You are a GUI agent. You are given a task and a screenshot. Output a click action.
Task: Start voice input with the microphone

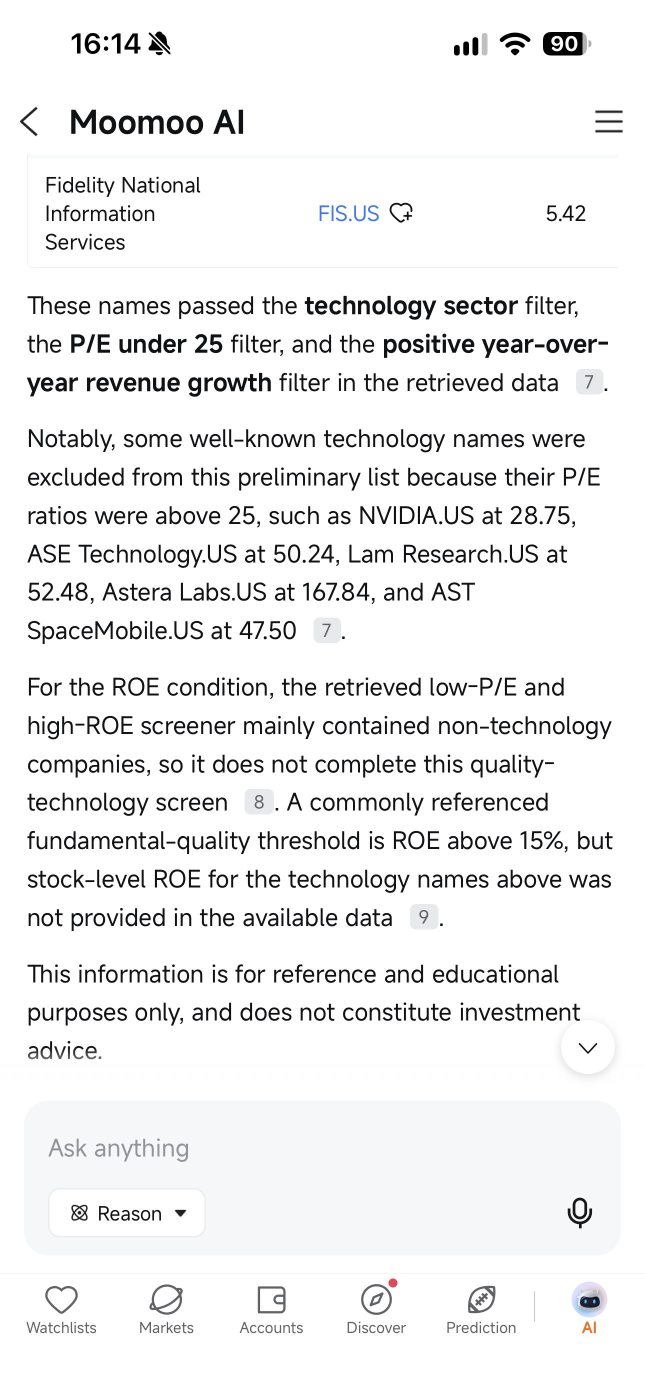coord(580,1213)
